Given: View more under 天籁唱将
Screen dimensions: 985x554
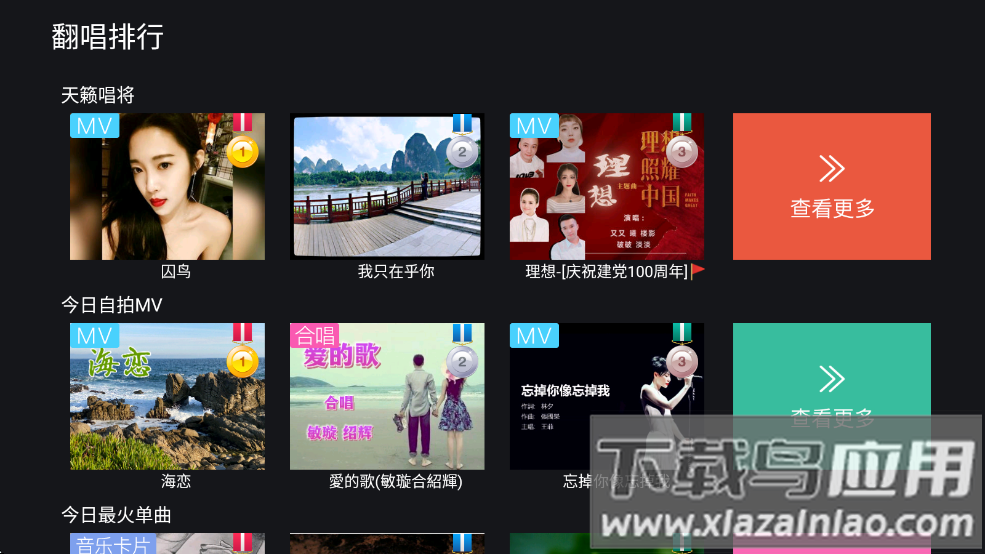Looking at the screenshot, I should [x=831, y=187].
